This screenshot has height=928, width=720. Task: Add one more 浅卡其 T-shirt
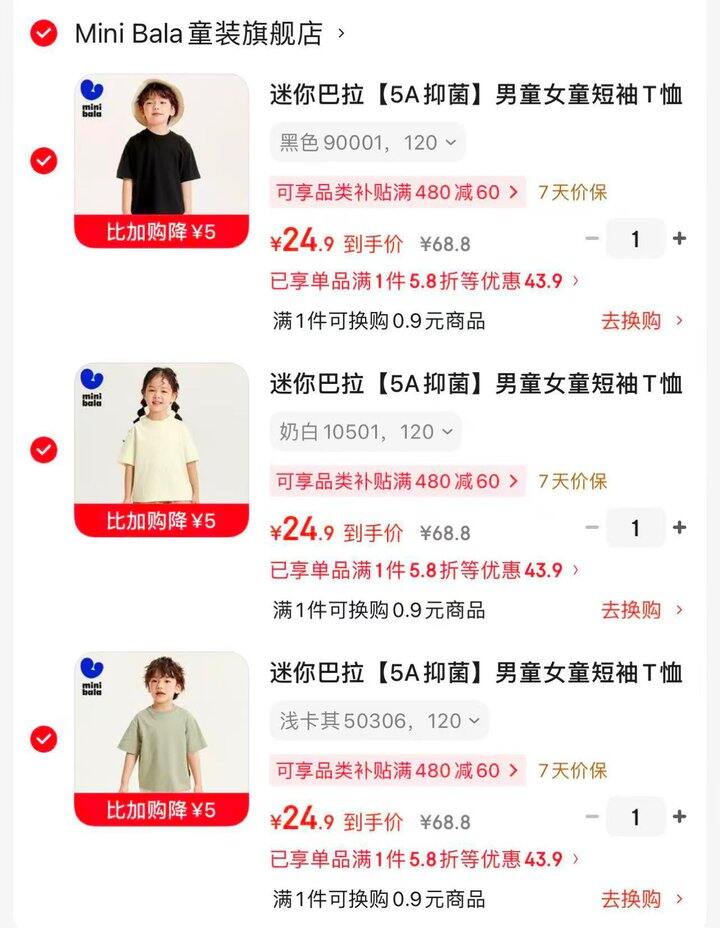680,817
